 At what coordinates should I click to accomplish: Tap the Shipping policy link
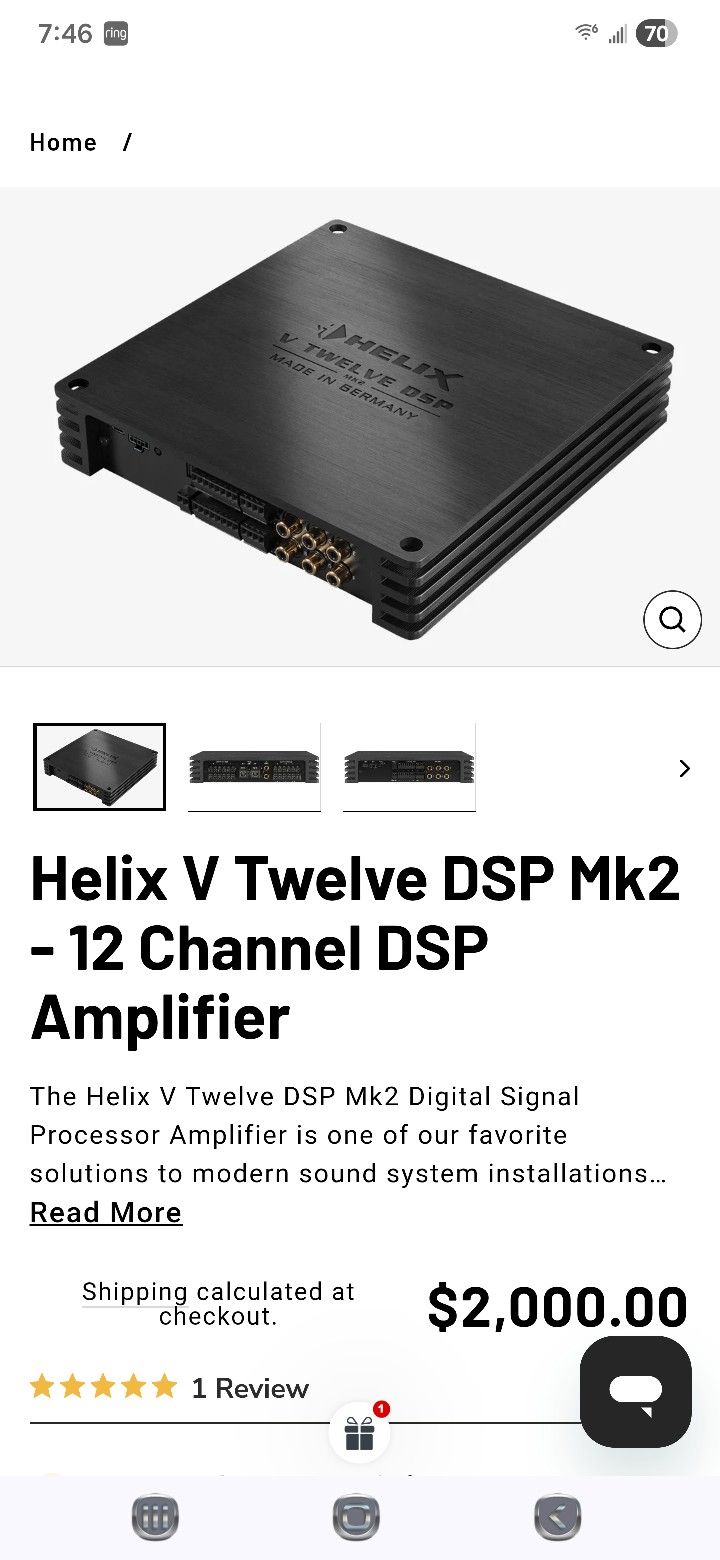coord(134,1292)
